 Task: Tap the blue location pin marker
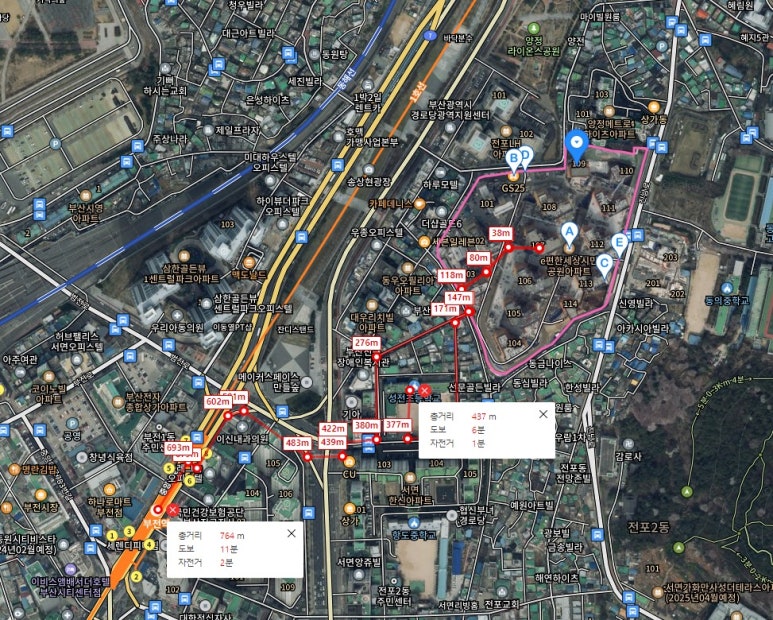(x=576, y=144)
